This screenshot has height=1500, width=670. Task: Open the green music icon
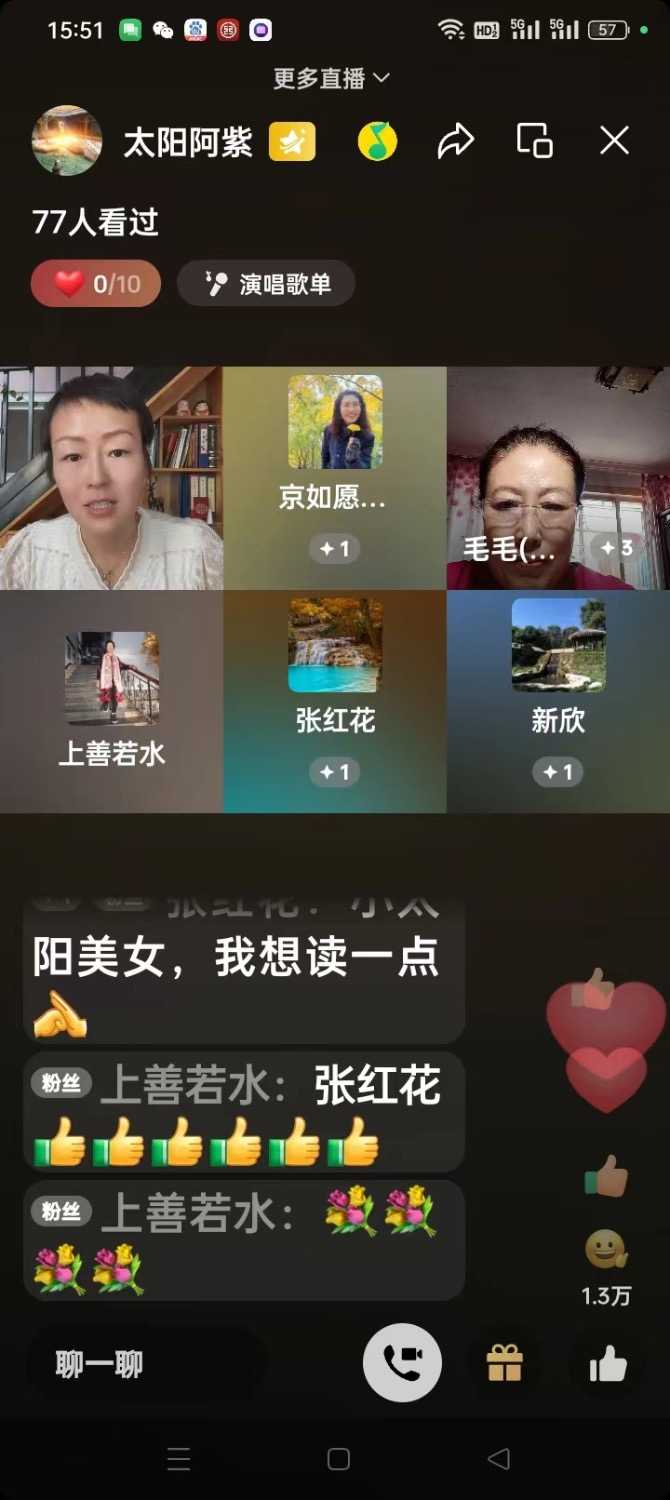[x=377, y=142]
